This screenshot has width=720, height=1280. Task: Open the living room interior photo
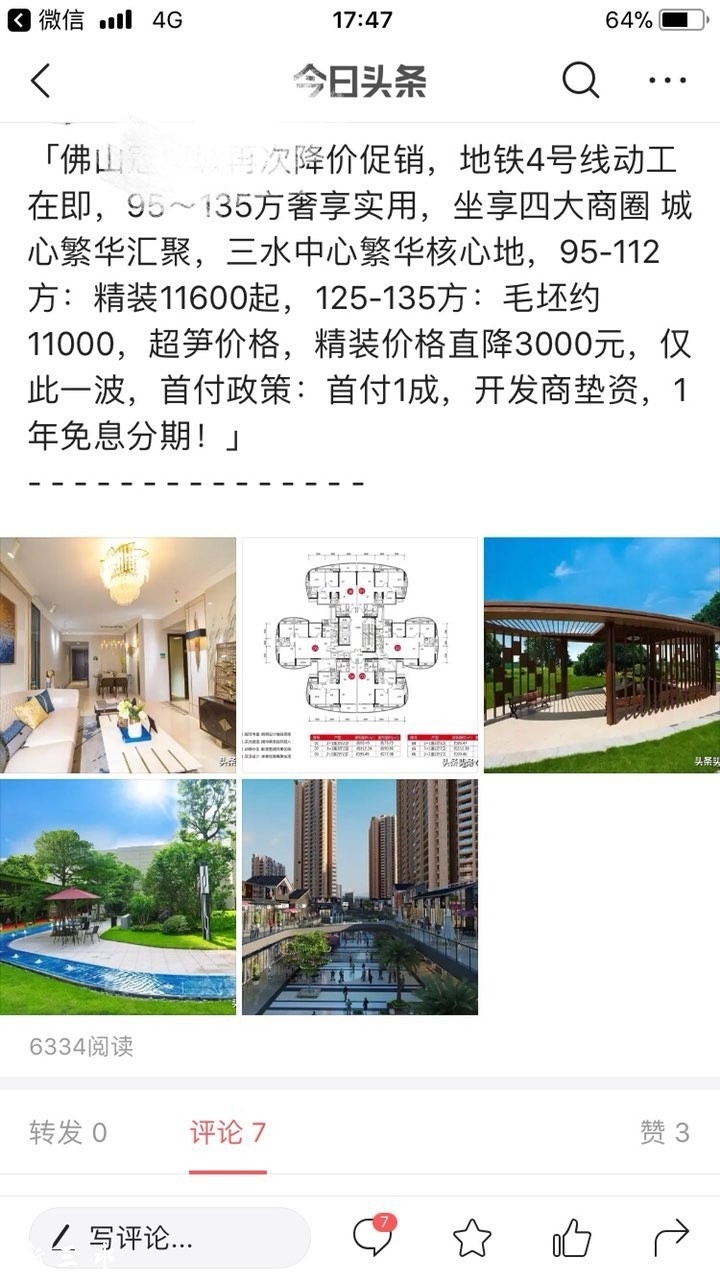[118, 655]
